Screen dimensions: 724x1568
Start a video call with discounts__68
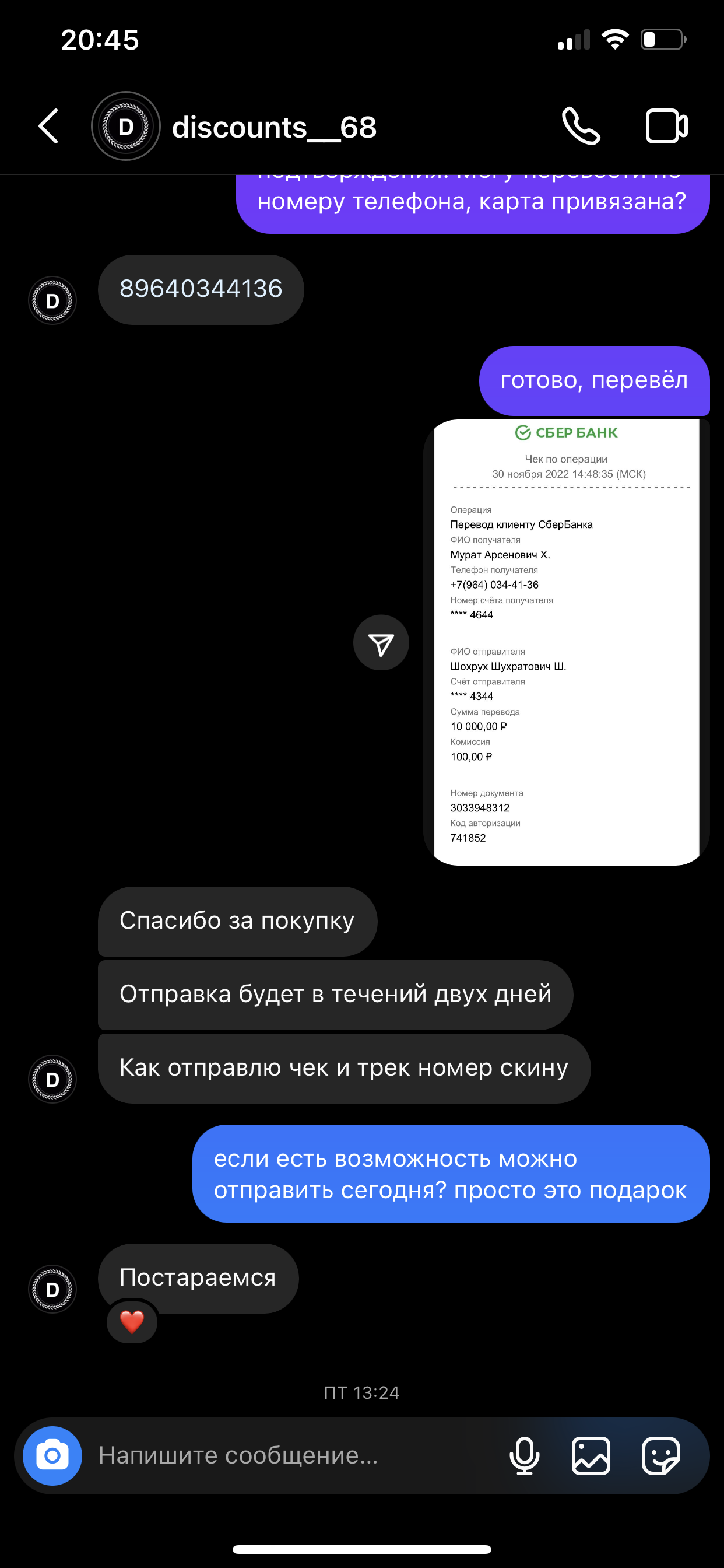coord(666,126)
